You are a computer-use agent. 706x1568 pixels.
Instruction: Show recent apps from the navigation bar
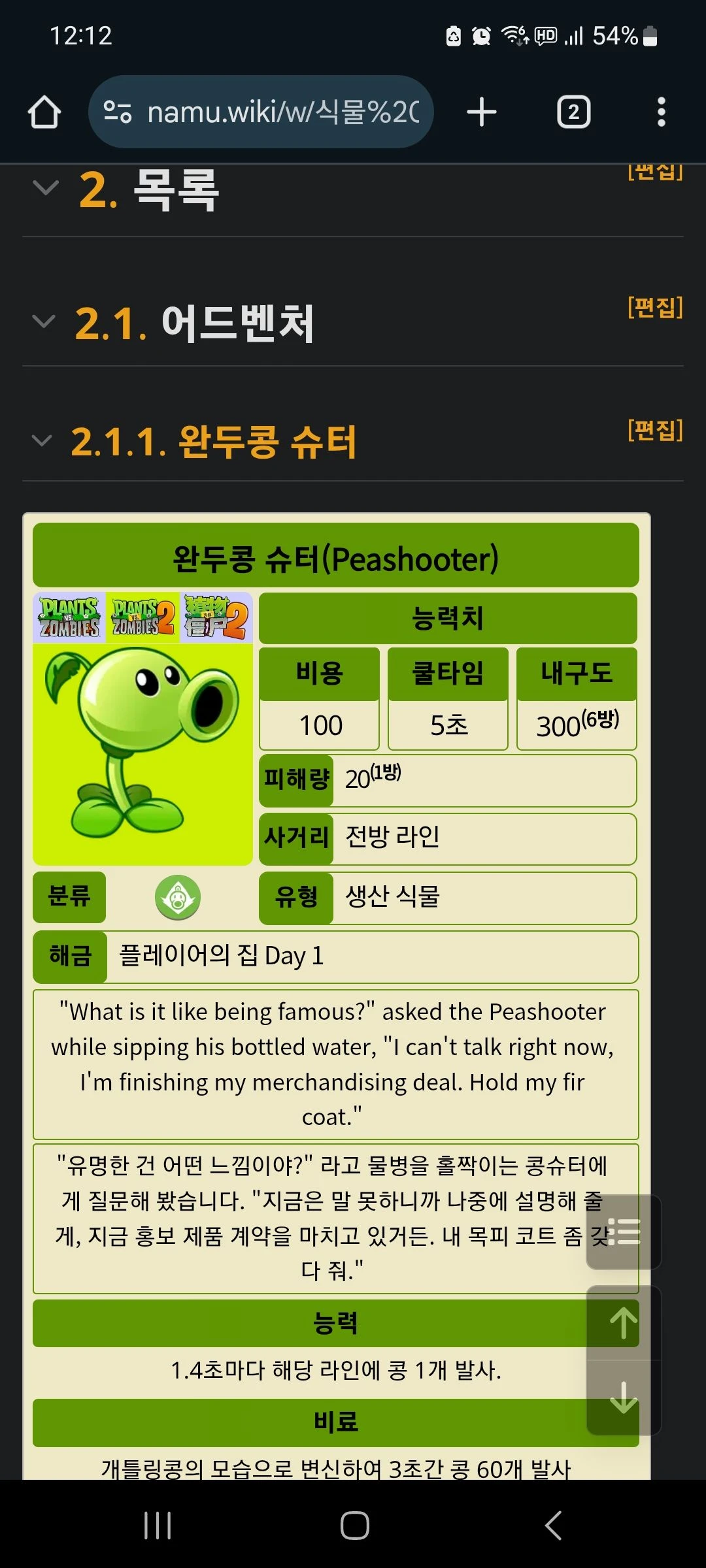coord(158,1526)
